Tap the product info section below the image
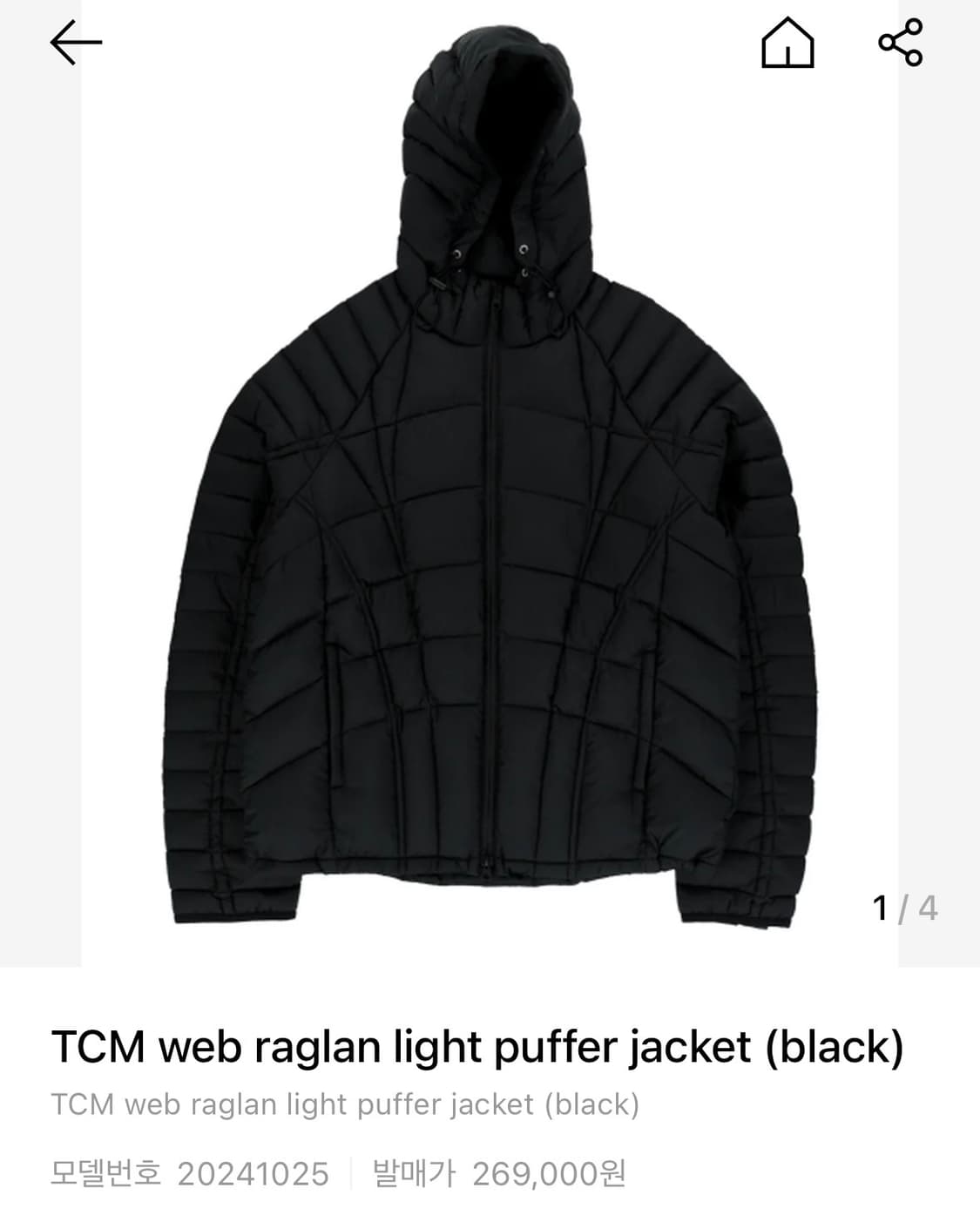 488,1115
